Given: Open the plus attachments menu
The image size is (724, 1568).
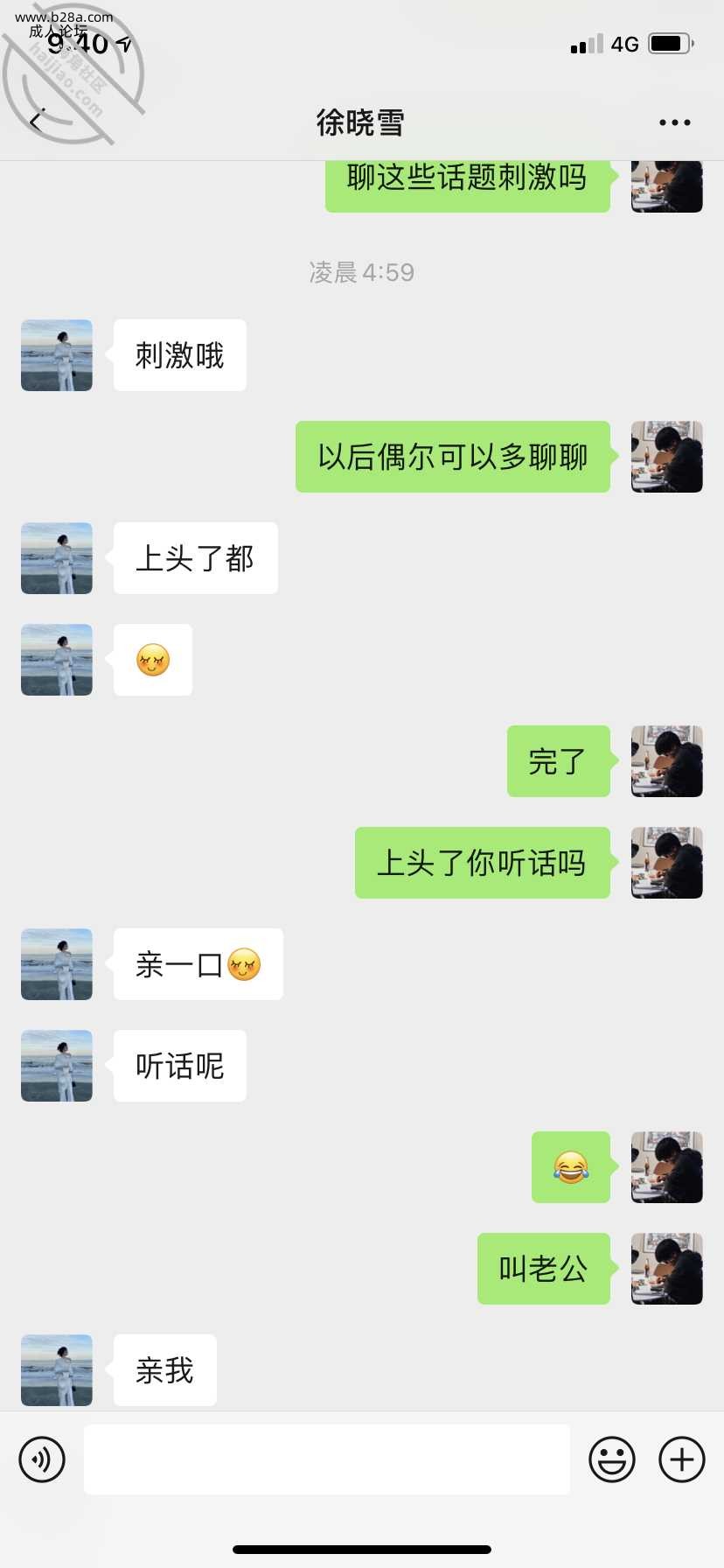Looking at the screenshot, I should [681, 1459].
